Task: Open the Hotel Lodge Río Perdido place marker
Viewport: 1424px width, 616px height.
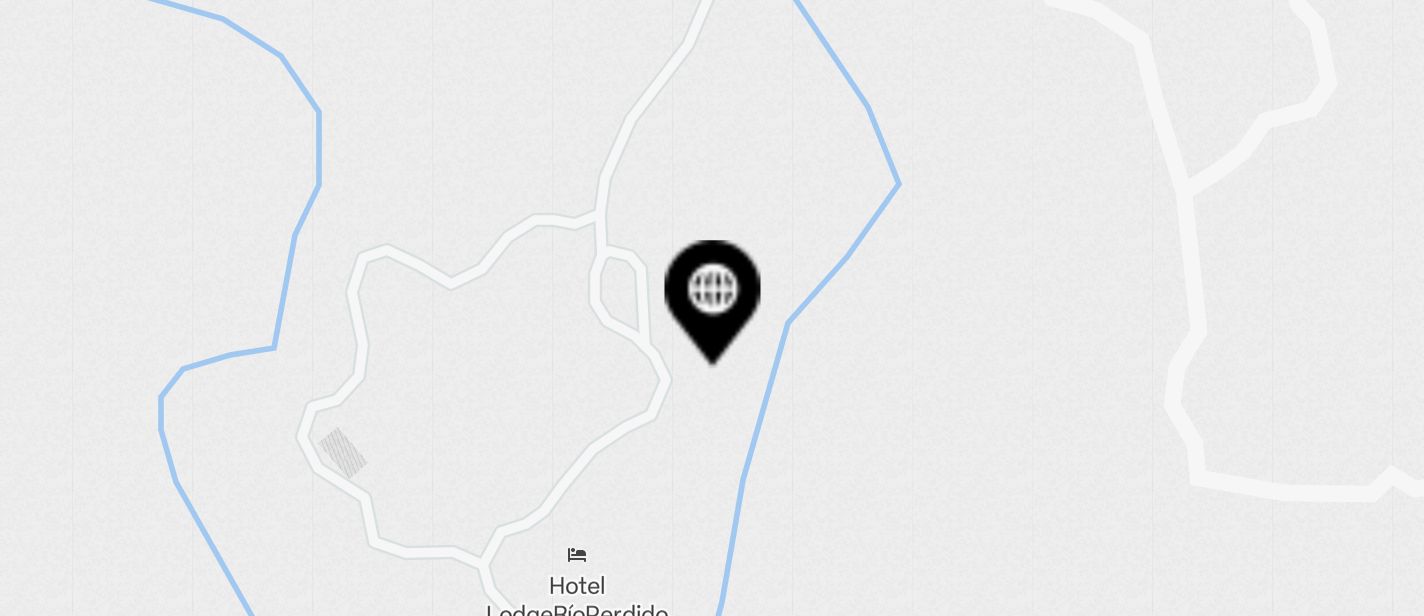Action: pos(577,556)
